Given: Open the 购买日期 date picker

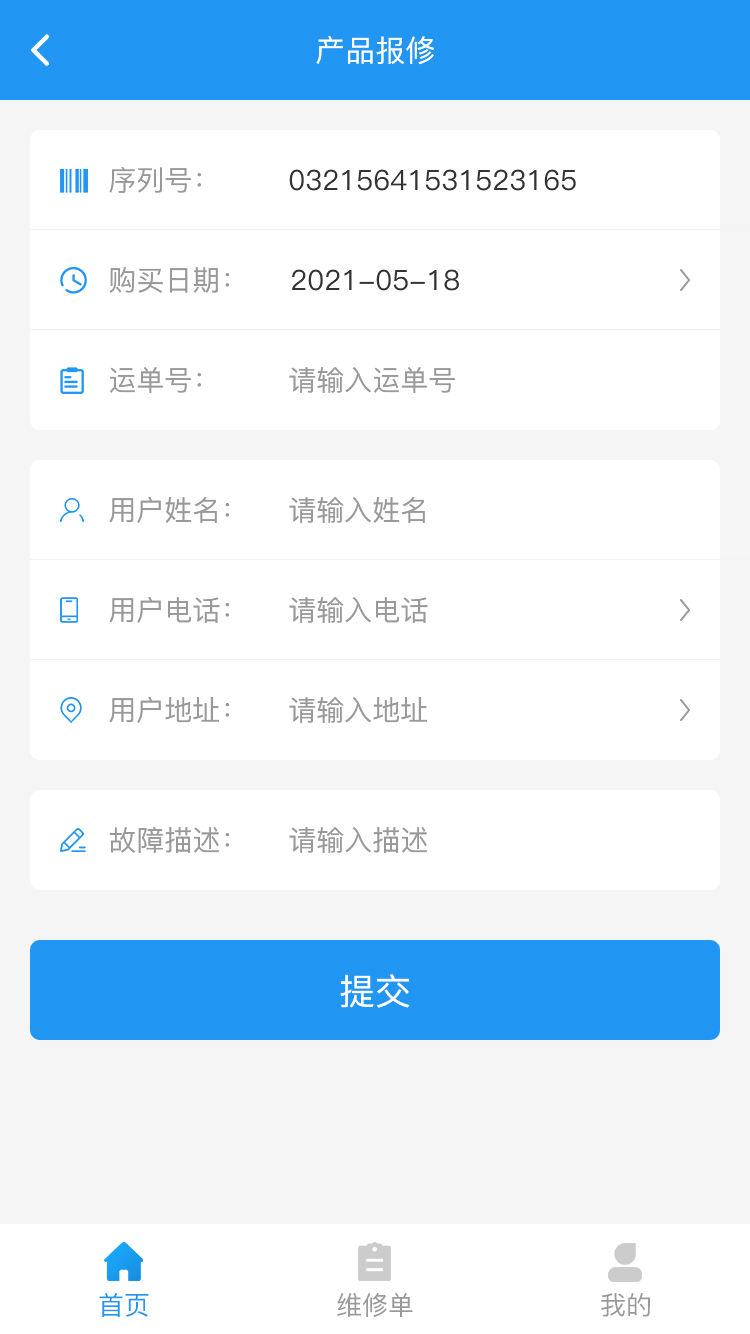Looking at the screenshot, I should (480, 281).
